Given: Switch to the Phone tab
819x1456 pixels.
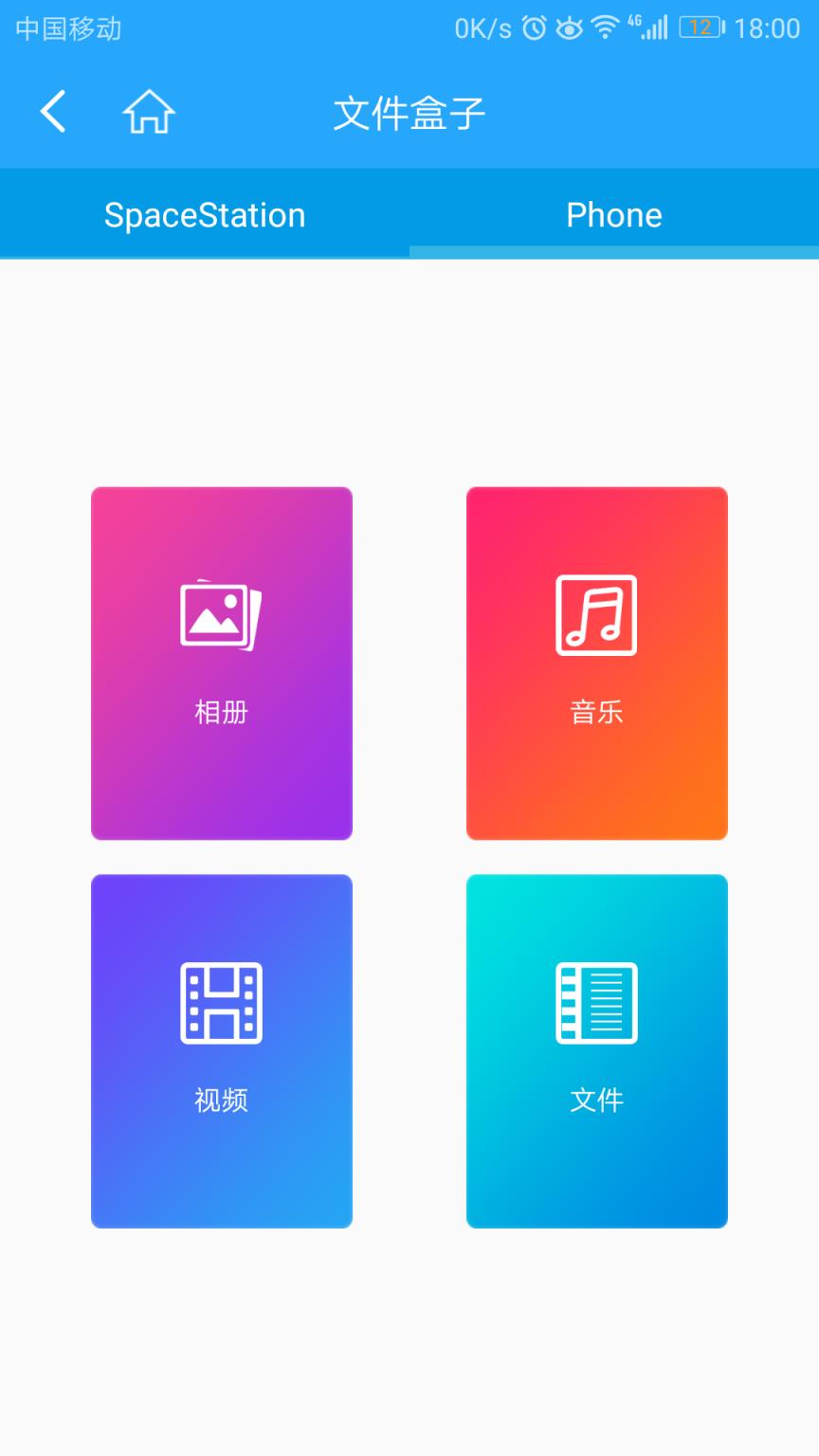Looking at the screenshot, I should coord(614,214).
